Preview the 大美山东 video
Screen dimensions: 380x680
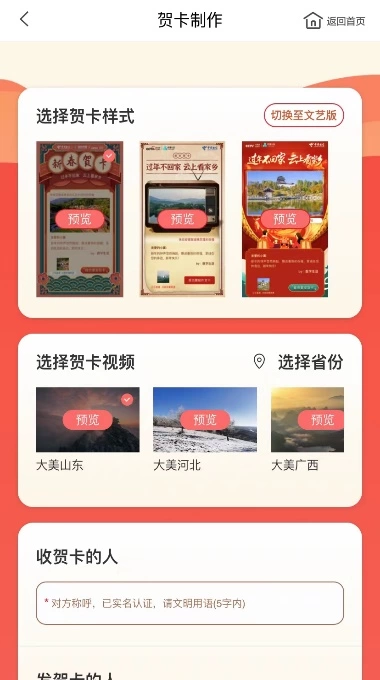pyautogui.click(x=88, y=420)
